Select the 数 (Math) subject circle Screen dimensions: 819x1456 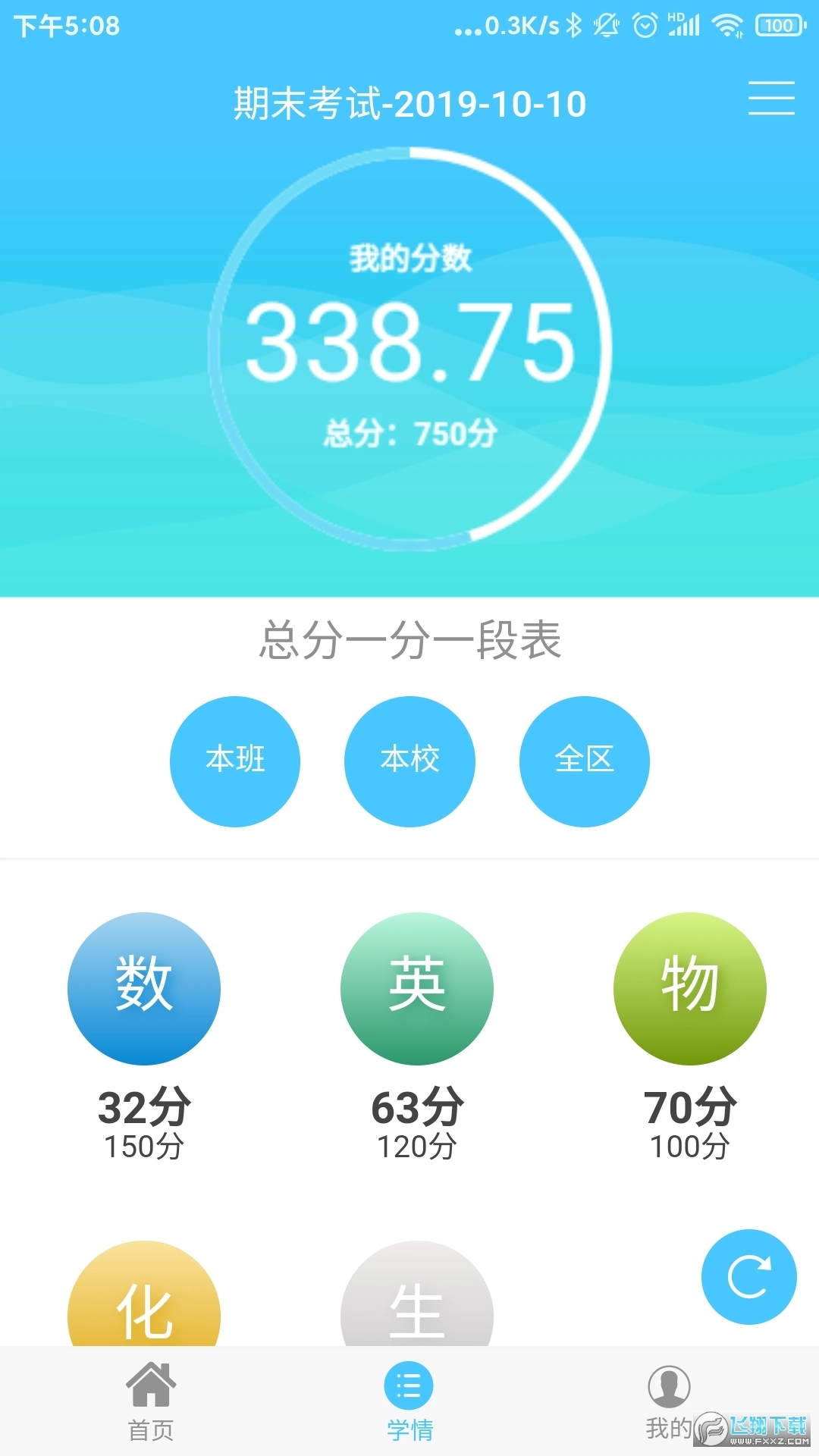(144, 987)
